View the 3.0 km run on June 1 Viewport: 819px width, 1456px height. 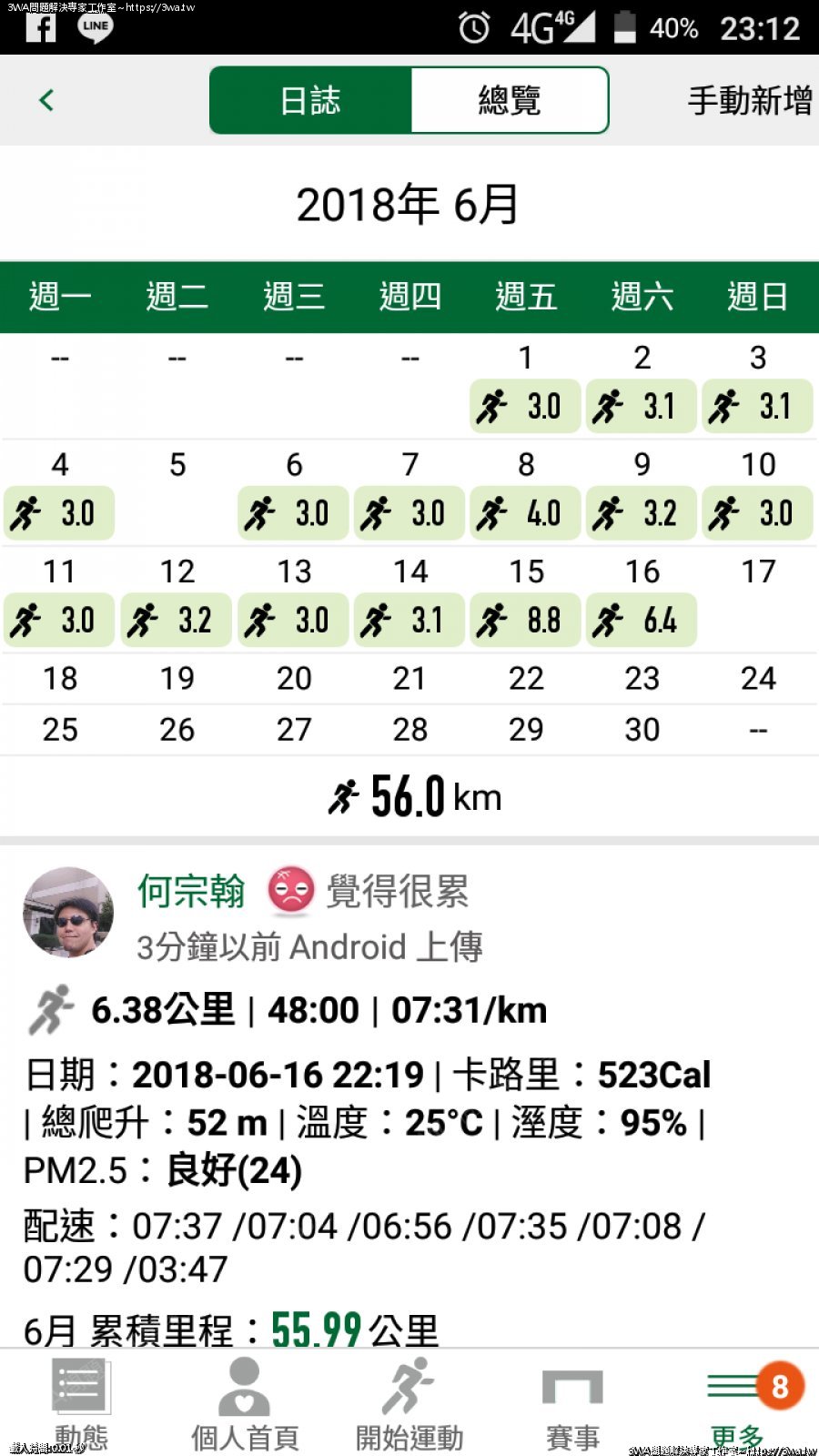click(x=525, y=407)
